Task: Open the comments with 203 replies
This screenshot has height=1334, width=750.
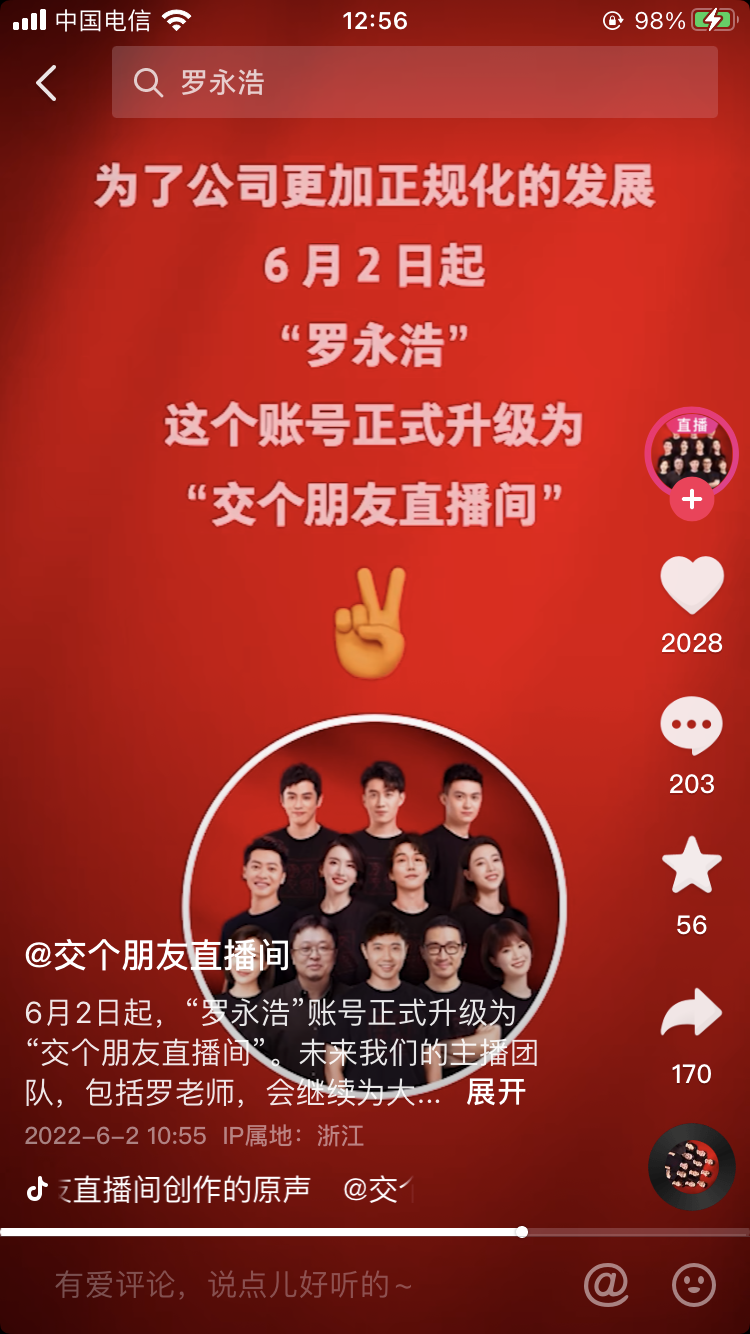Action: (691, 726)
